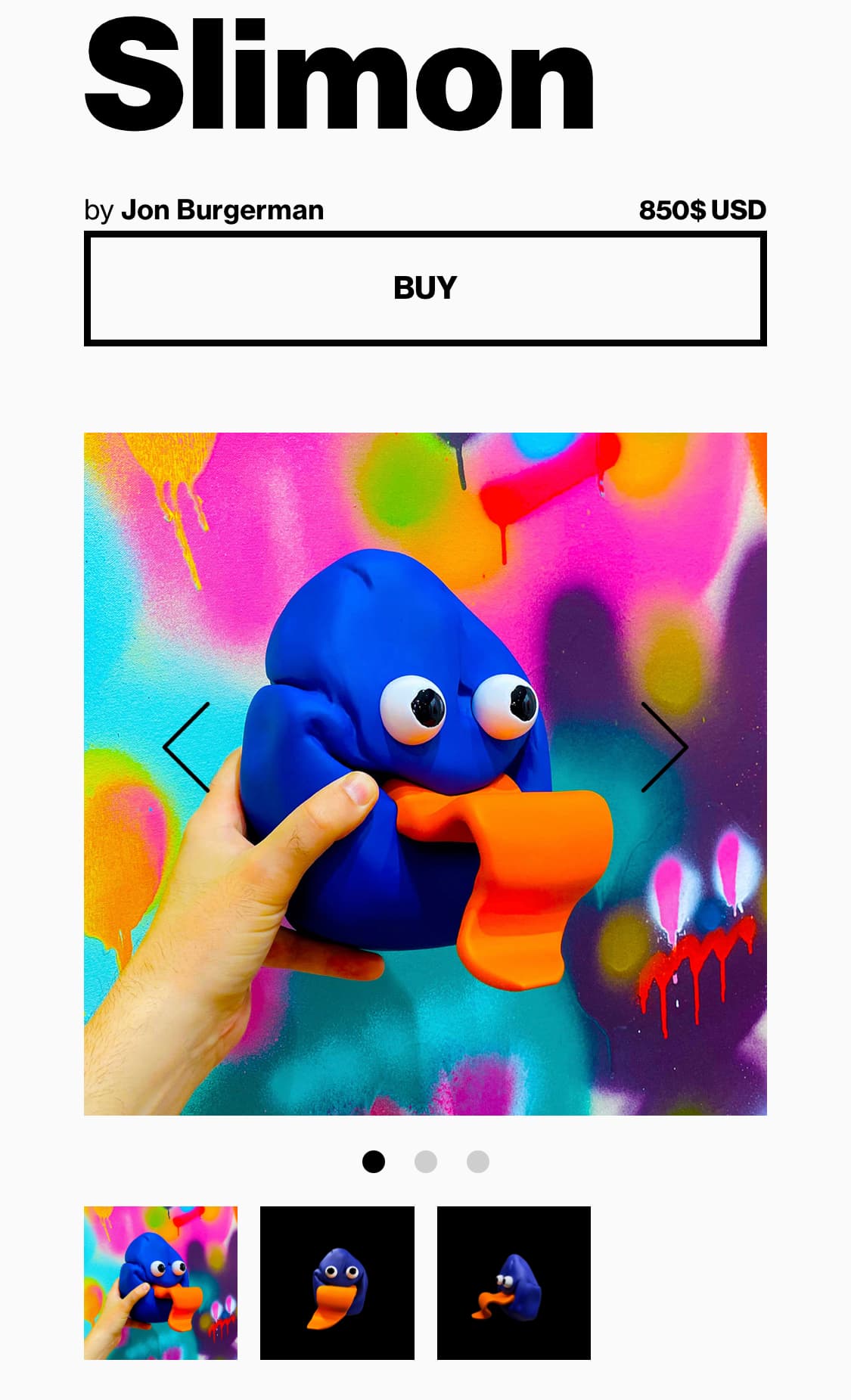851x1400 pixels.
Task: Open the Jon Burgerman artist link
Action: click(x=222, y=210)
